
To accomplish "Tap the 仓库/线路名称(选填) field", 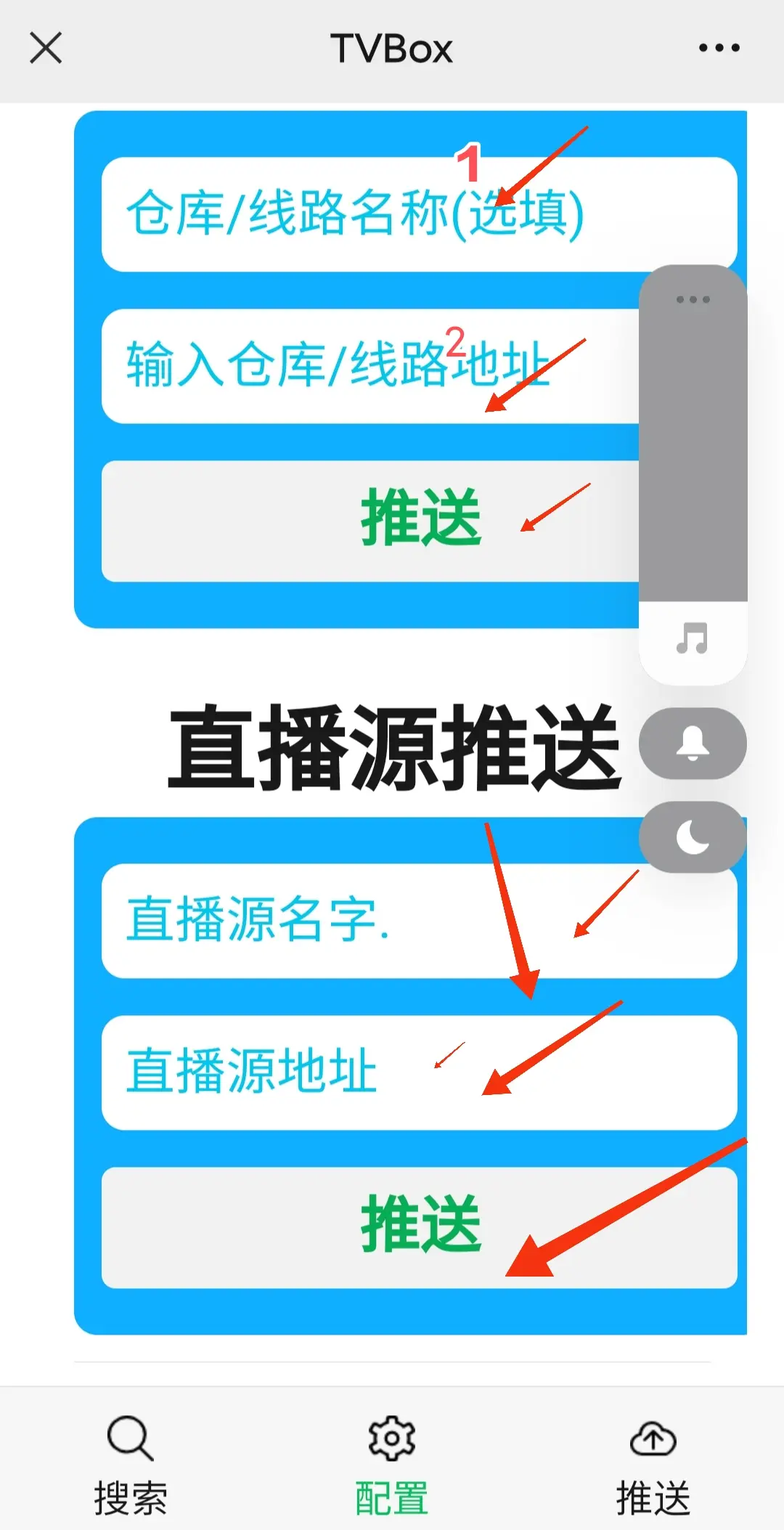I will pos(420,214).
